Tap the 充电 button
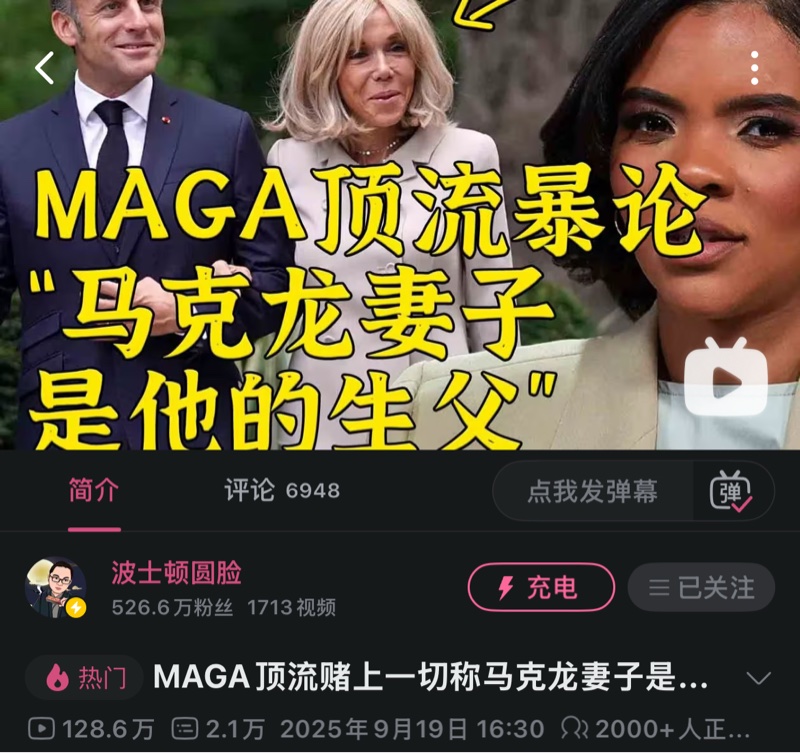Viewport: 800px width, 753px height. (x=541, y=588)
